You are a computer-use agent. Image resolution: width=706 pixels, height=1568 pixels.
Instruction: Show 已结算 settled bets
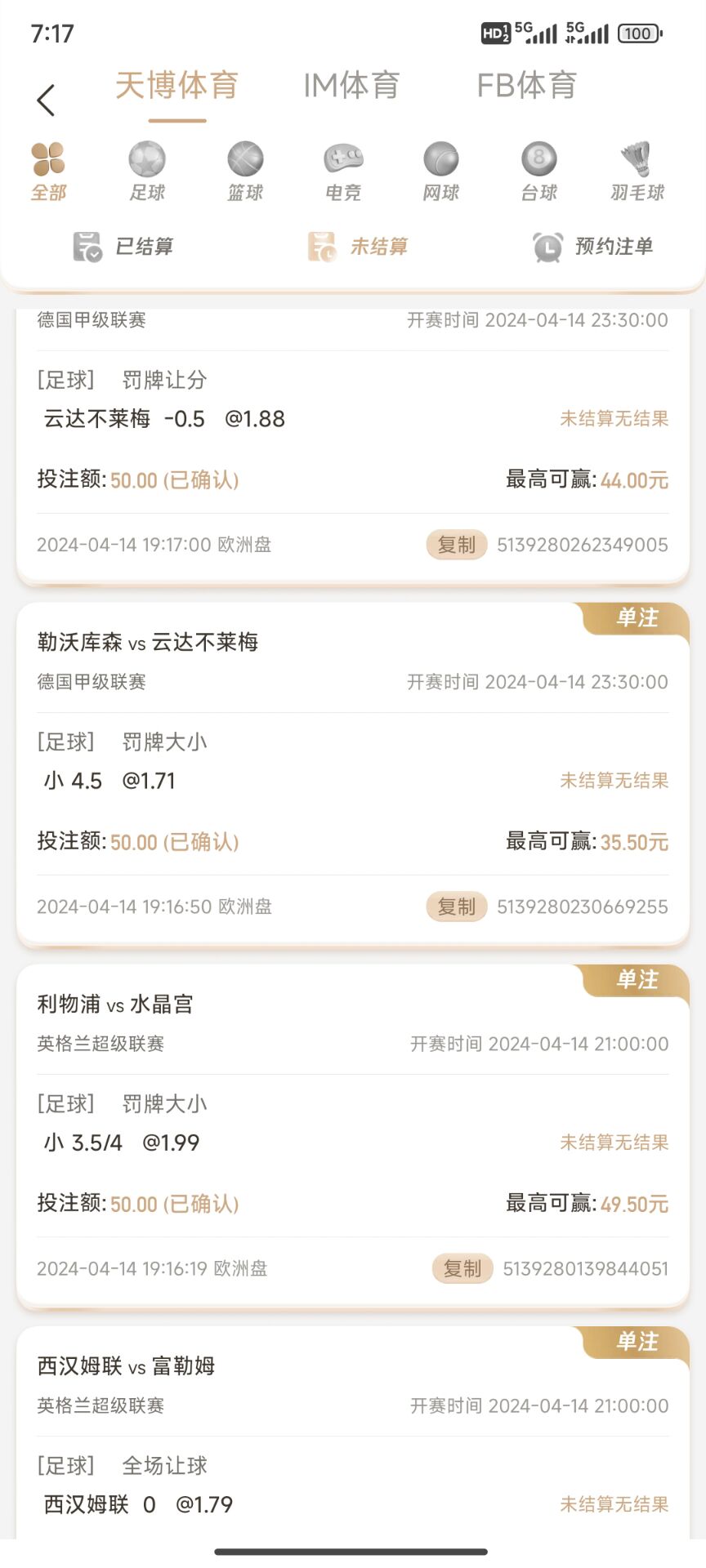coord(124,247)
